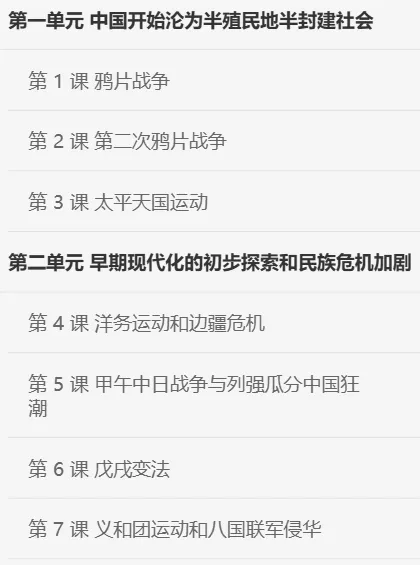The width and height of the screenshot is (420, 565).
Task: Open lesson 4 洋务运动和边疆危机
Action: (214, 322)
